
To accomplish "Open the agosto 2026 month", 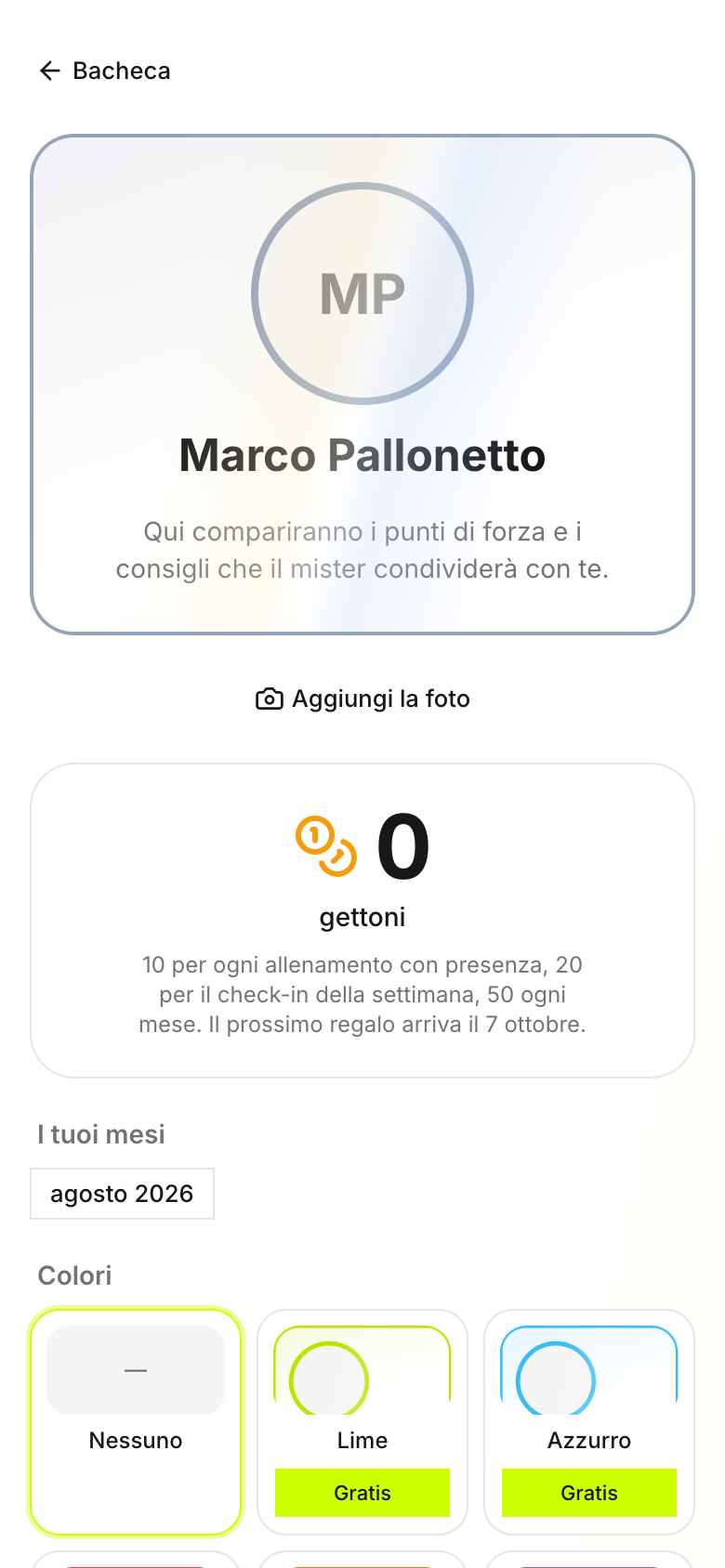I will click(x=122, y=1194).
